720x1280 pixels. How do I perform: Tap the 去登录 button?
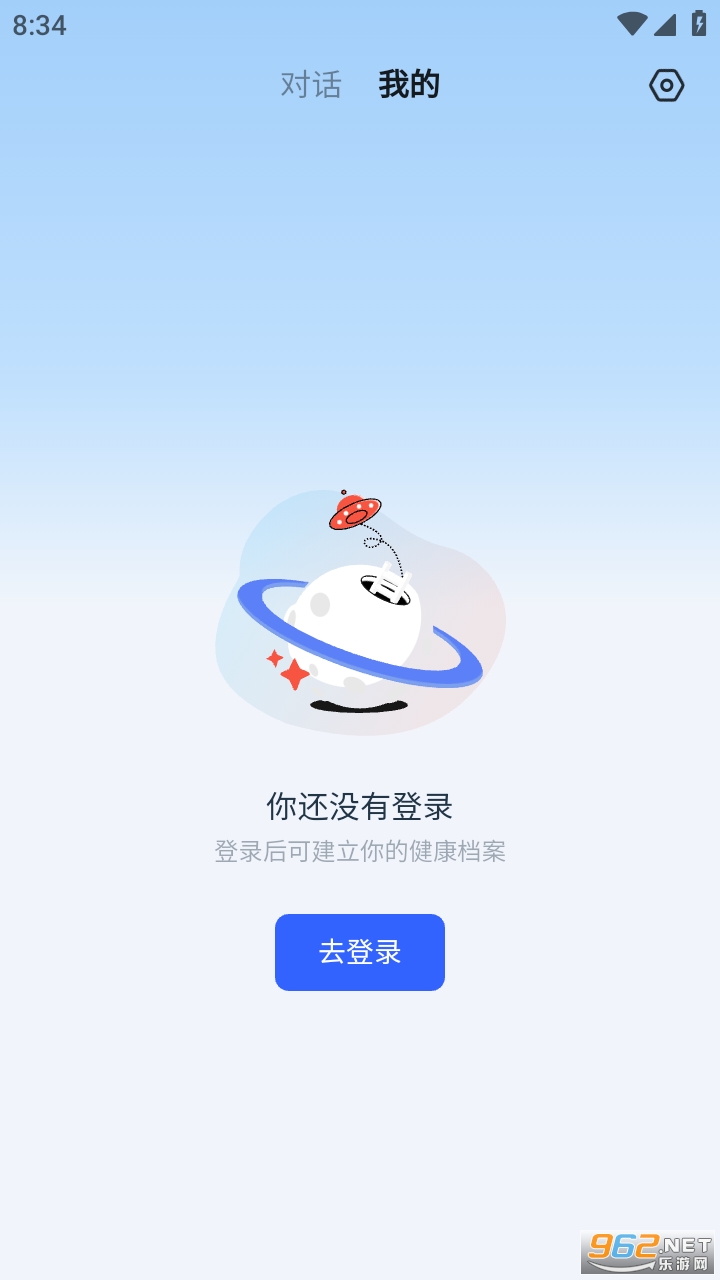360,952
